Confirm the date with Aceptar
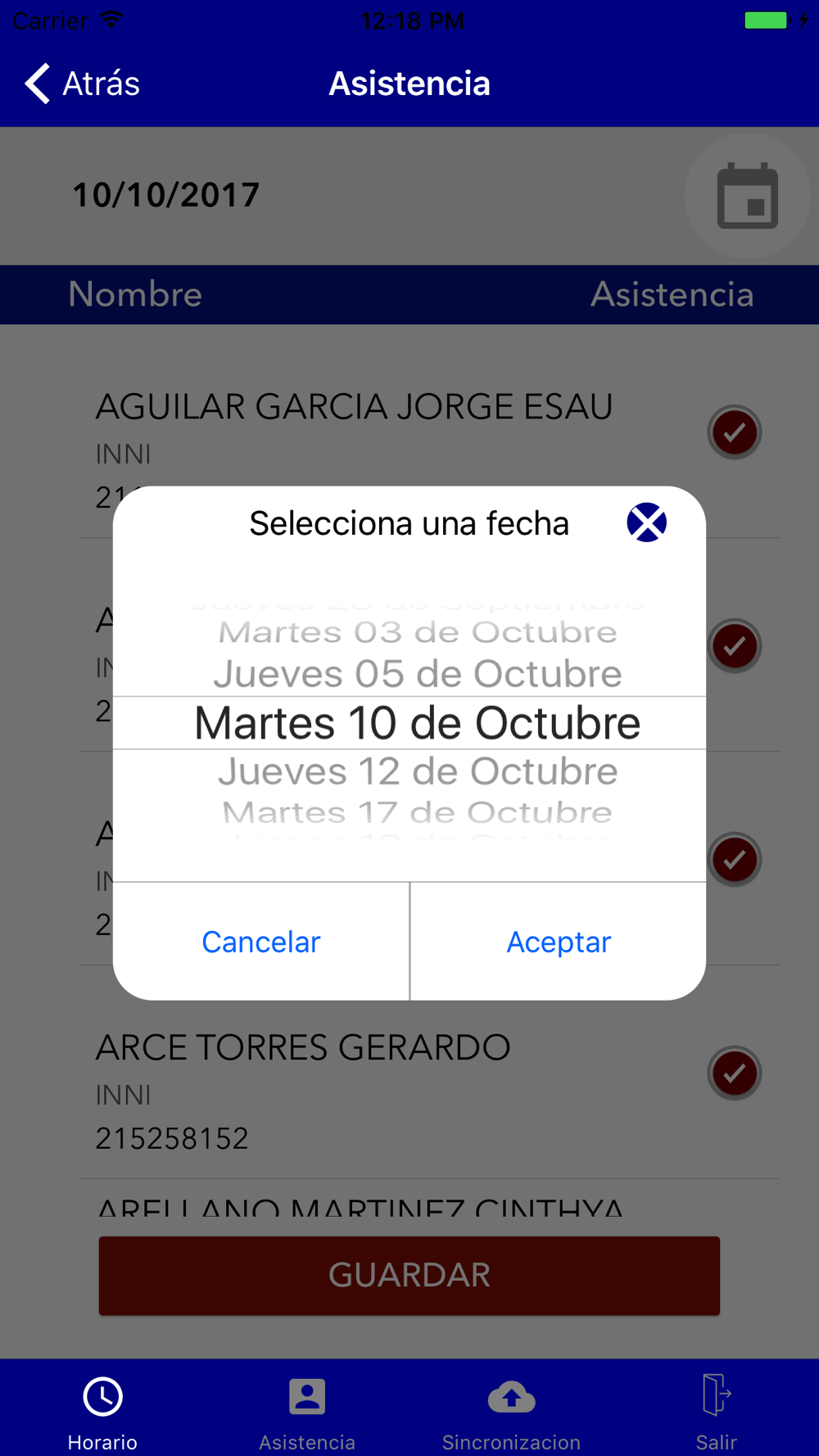This screenshot has width=819, height=1456. [x=559, y=942]
